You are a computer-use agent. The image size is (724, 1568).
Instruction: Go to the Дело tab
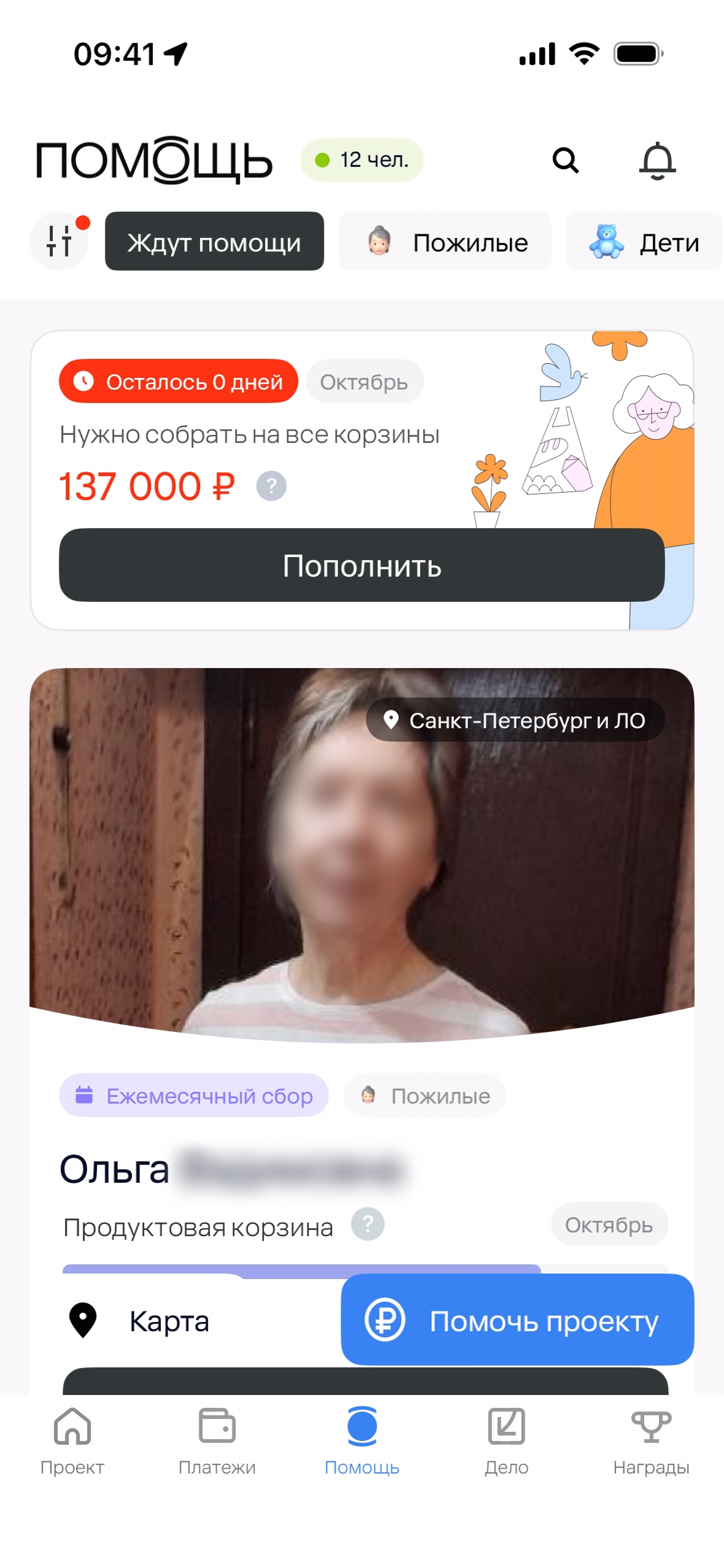(506, 1440)
